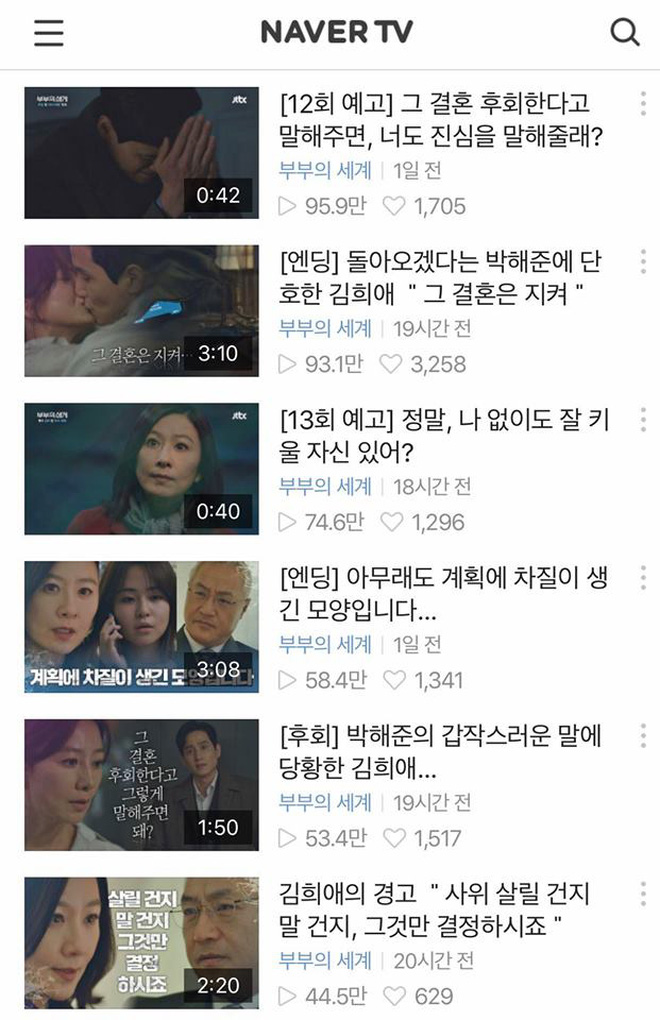Open more options for 13회 예고 video
The image size is (660, 1020).
click(x=640, y=419)
